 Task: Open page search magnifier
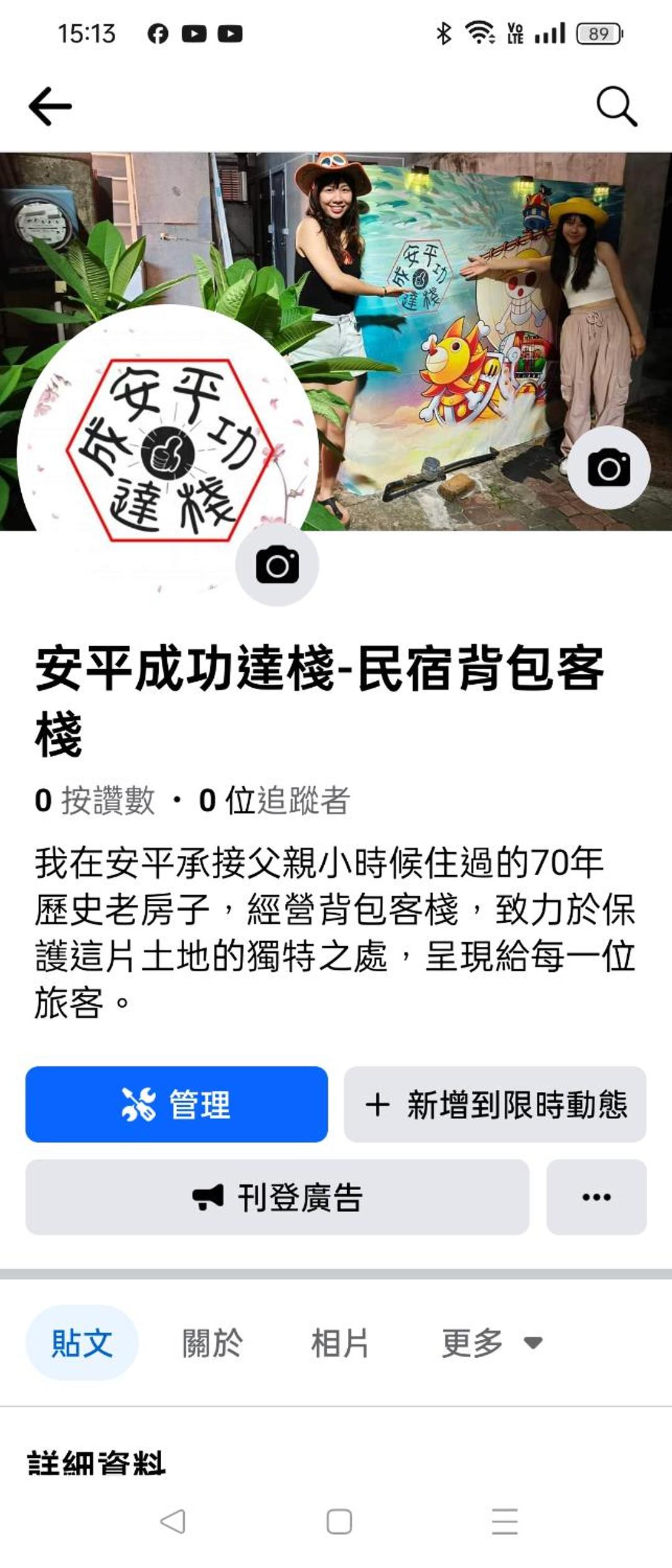tap(616, 106)
